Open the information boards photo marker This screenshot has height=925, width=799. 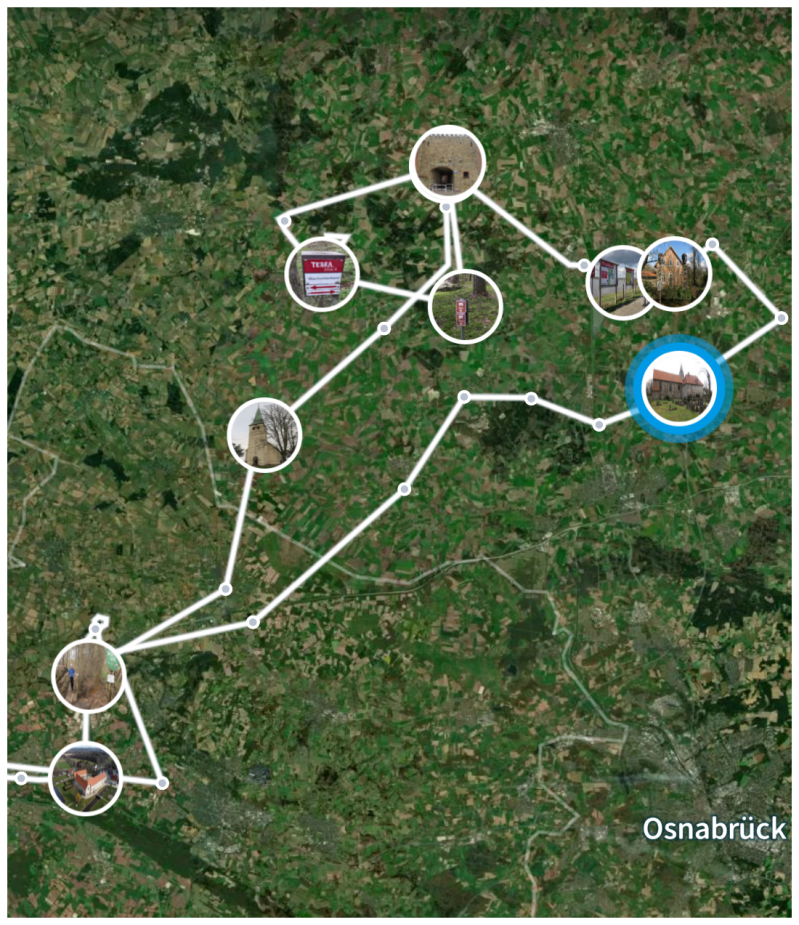tap(612, 282)
